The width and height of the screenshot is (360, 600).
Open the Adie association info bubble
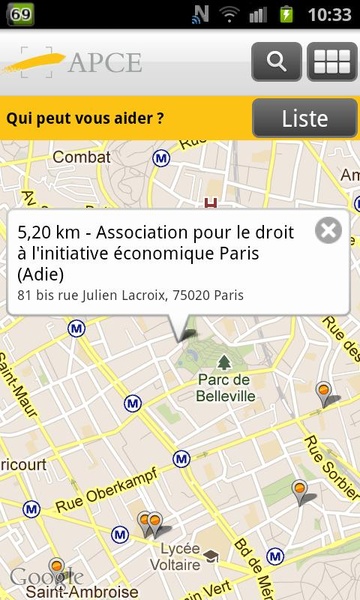pyautogui.click(x=179, y=262)
